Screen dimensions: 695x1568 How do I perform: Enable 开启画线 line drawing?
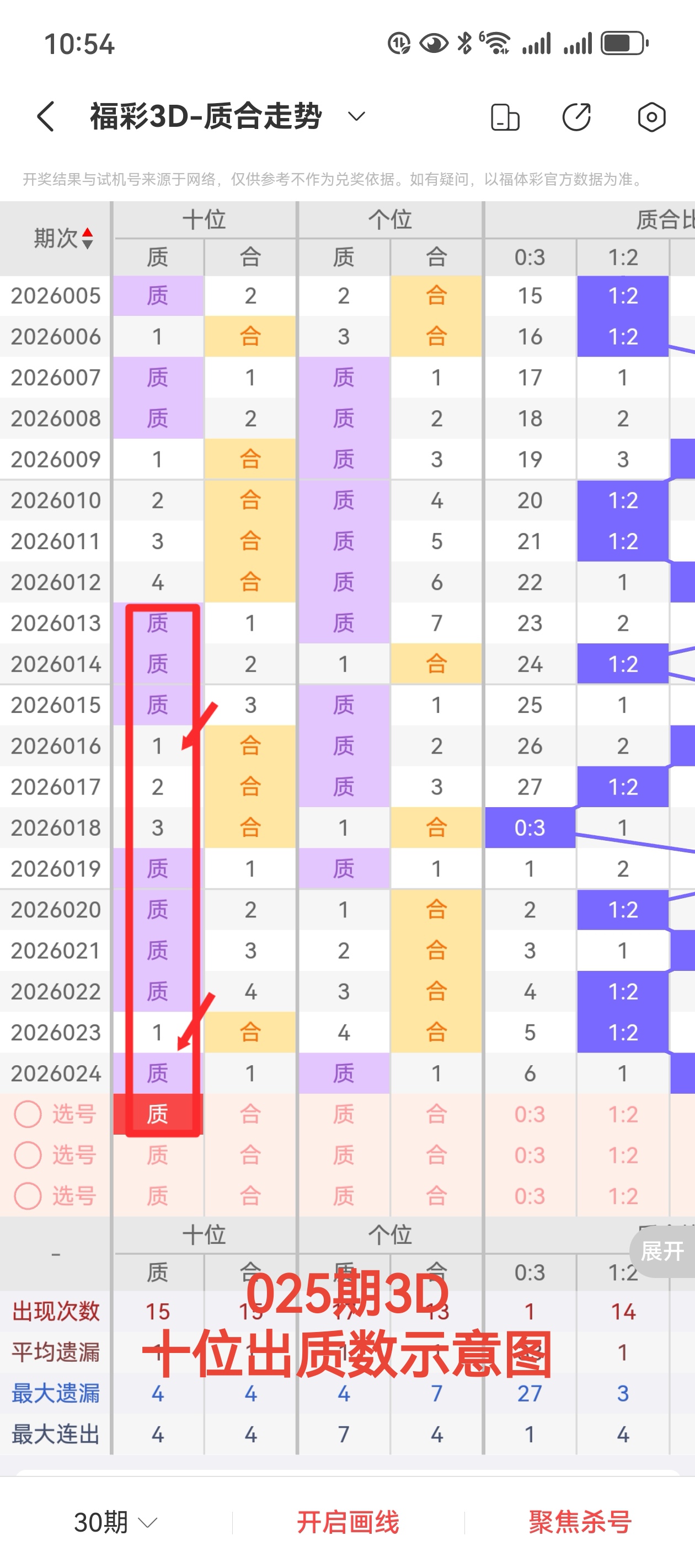(348, 1522)
